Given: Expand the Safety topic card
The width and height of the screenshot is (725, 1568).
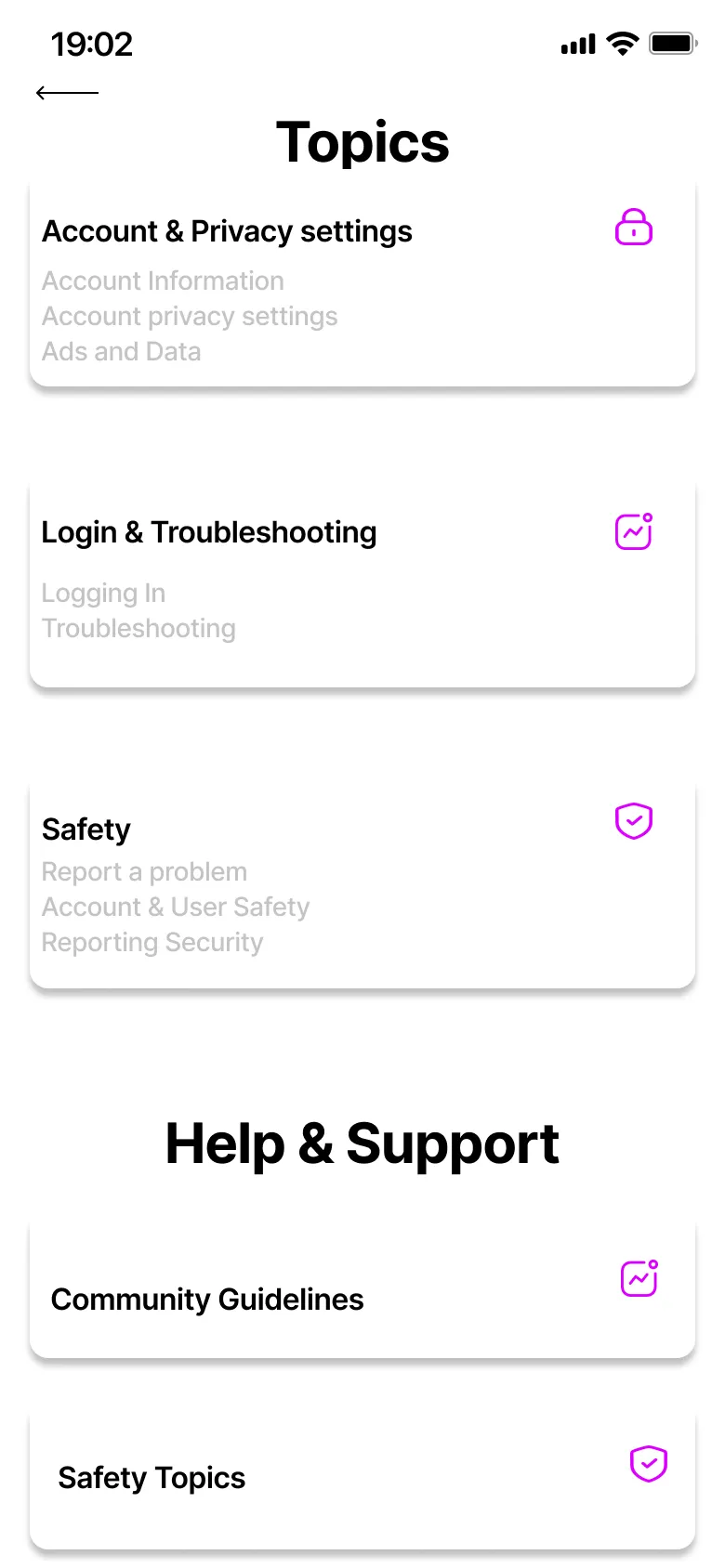Looking at the screenshot, I should [86, 829].
